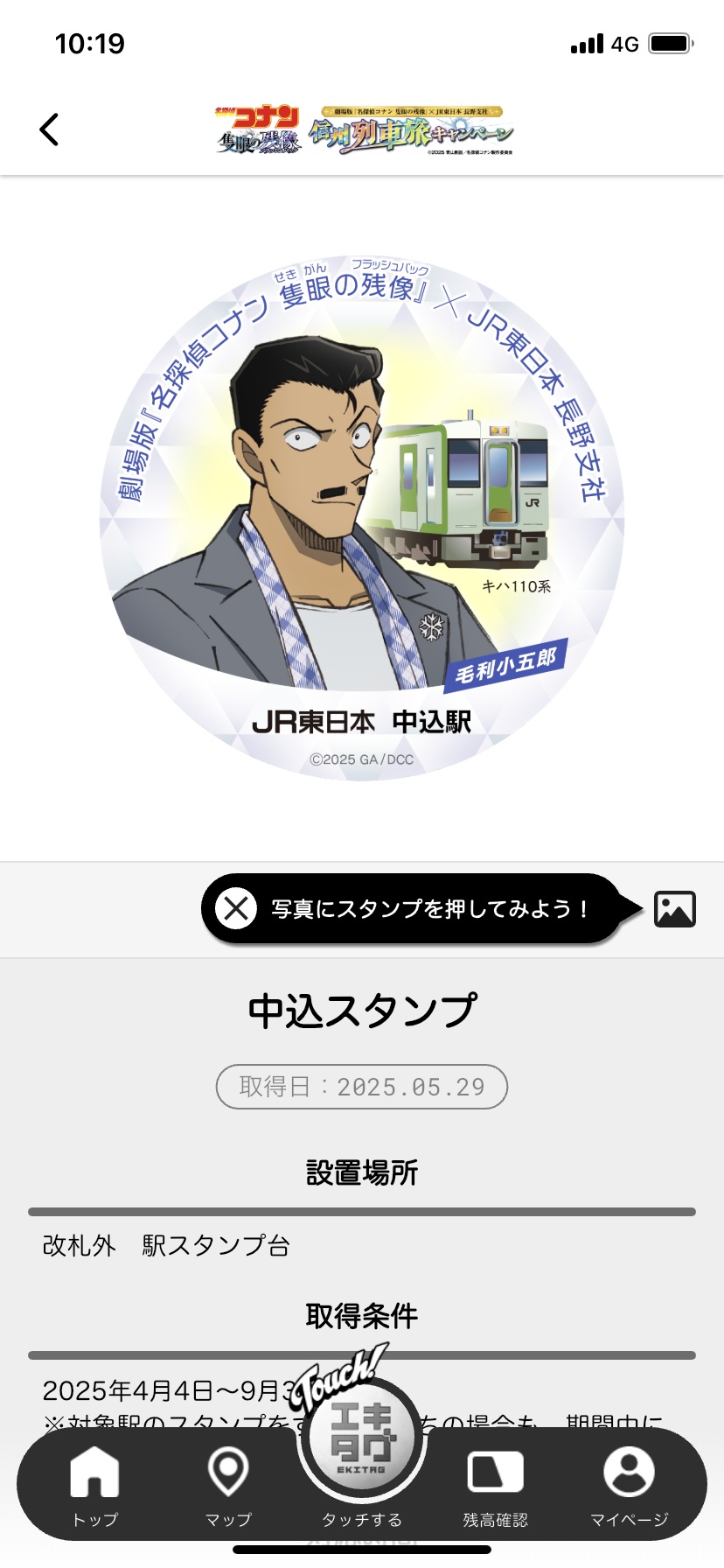Open the マップ tab
This screenshot has height=1568, width=724.
(228, 1485)
